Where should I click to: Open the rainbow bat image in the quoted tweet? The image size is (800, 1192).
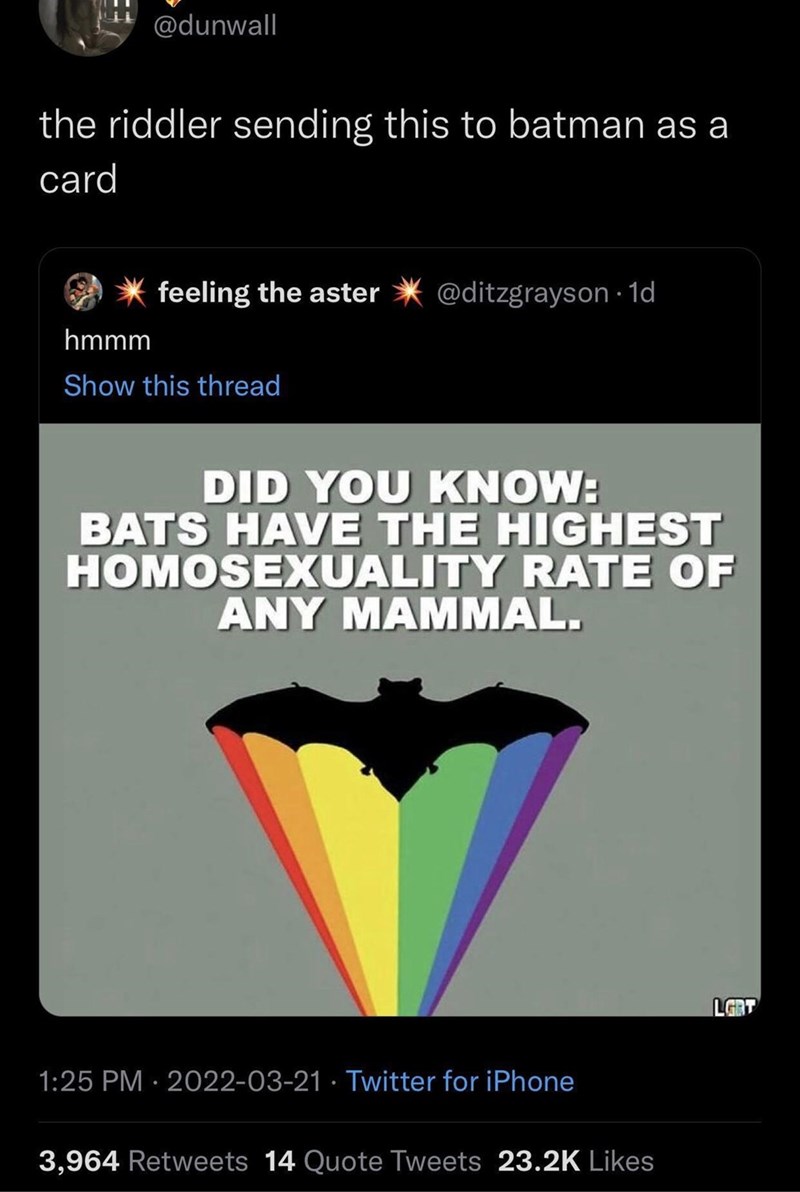(400, 720)
